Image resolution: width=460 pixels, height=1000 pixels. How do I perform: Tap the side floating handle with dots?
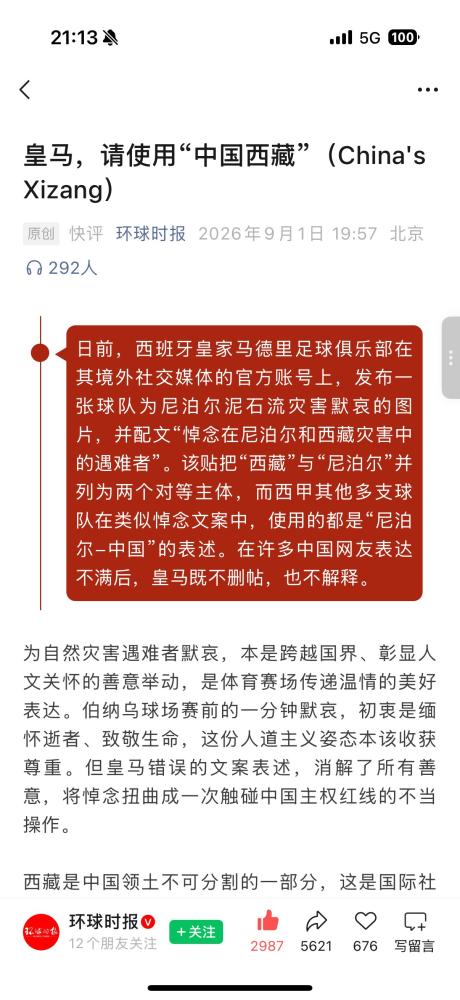pos(451,357)
